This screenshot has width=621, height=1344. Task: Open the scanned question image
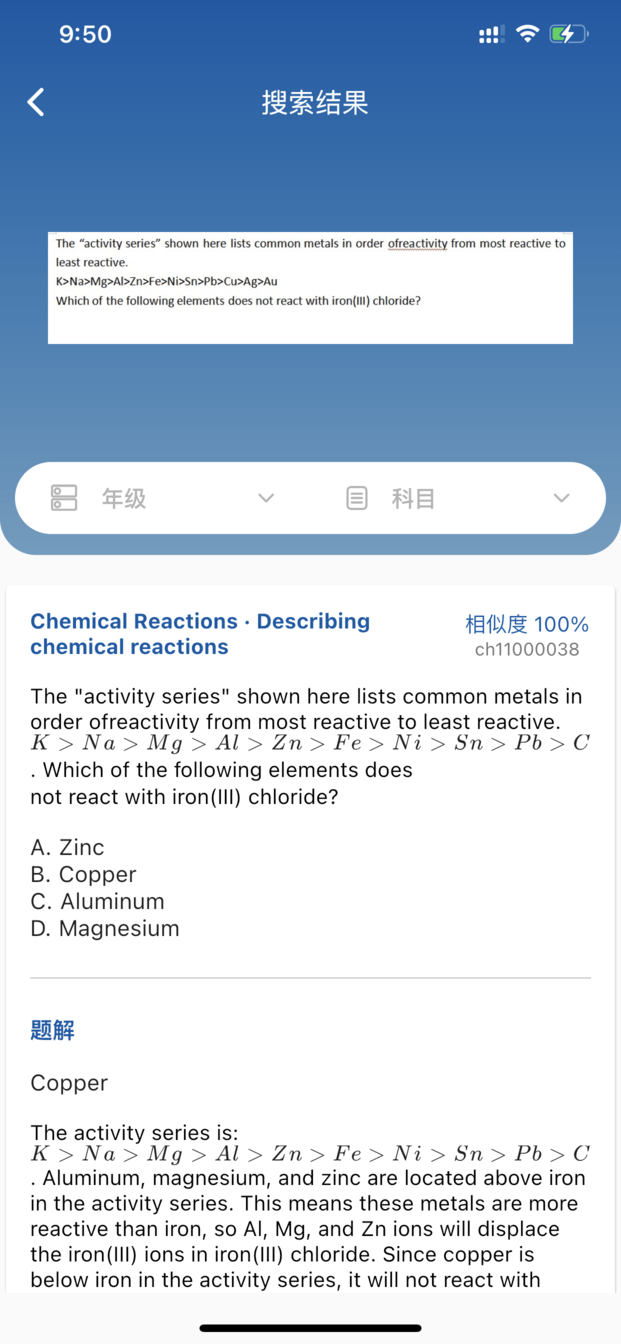pyautogui.click(x=310, y=288)
